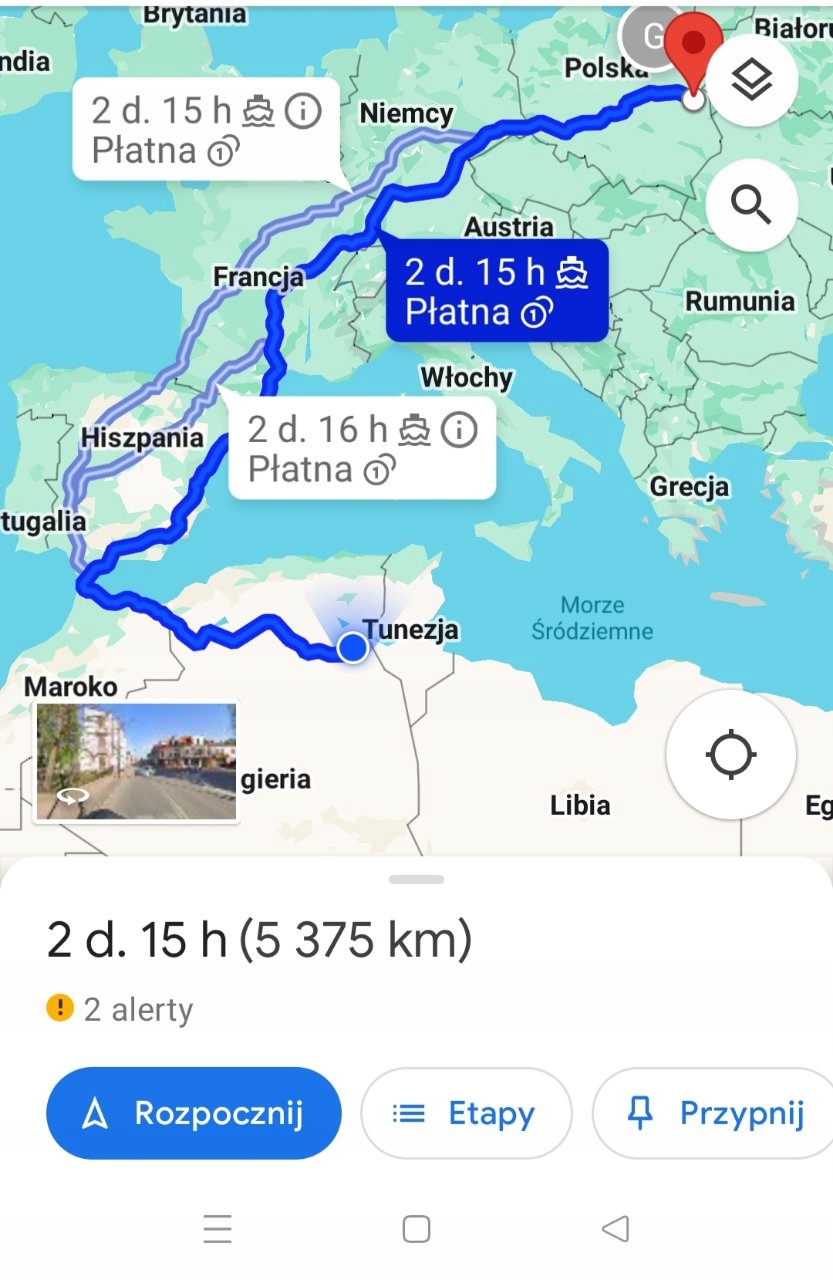833x1280 pixels.
Task: Open recent apps from navigation bar
Action: click(217, 1229)
